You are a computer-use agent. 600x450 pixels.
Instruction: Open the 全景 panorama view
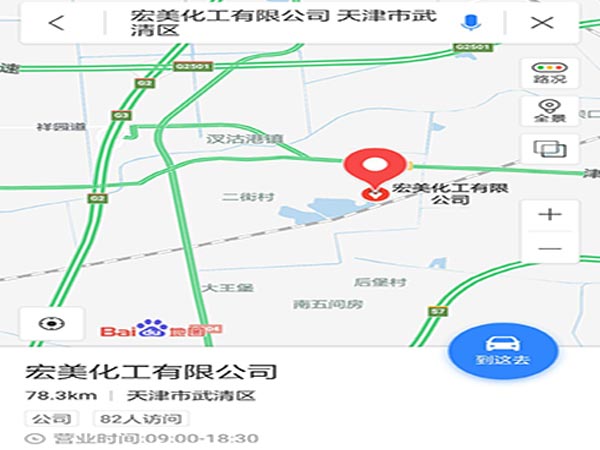[x=549, y=111]
